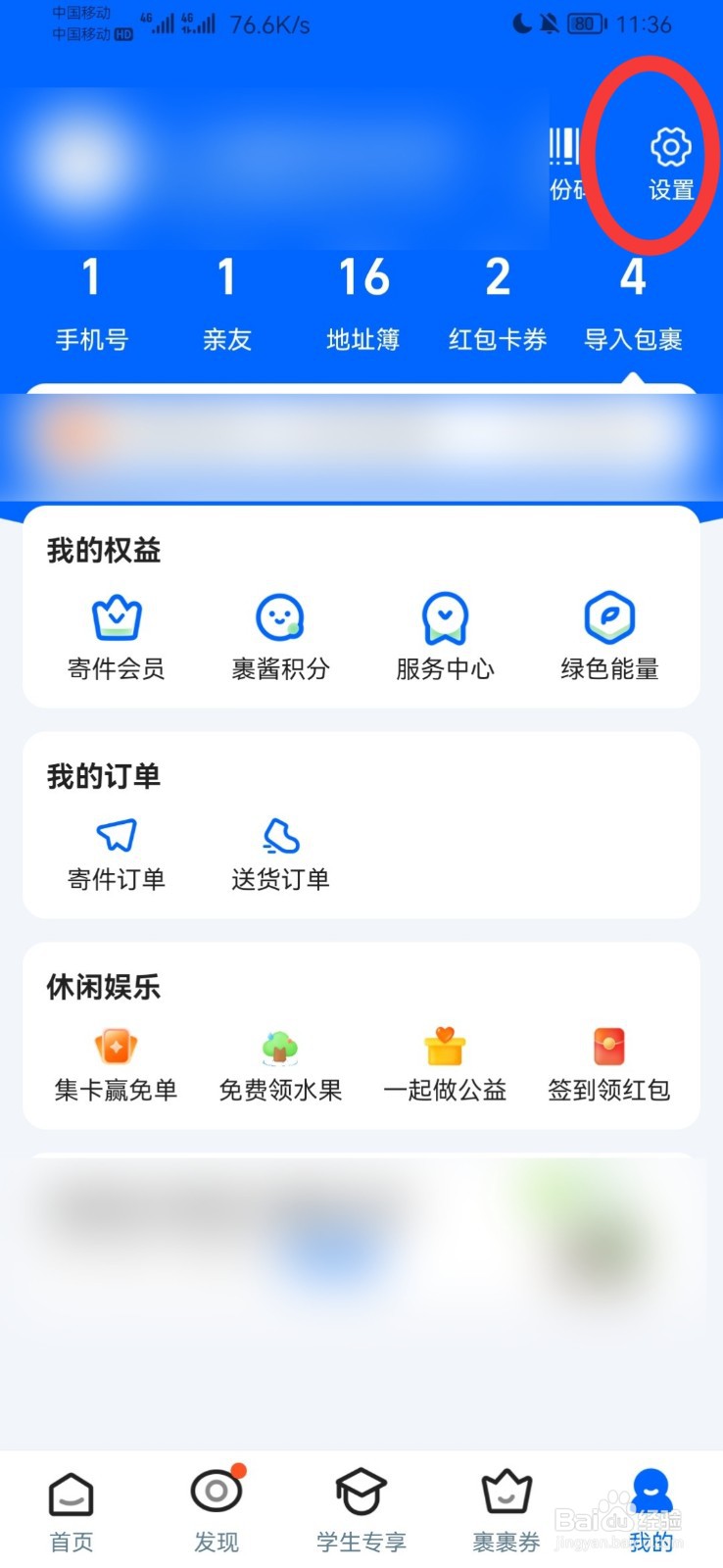View 寄件订单 orders
Image resolution: width=723 pixels, height=1568 pixels.
[x=117, y=853]
